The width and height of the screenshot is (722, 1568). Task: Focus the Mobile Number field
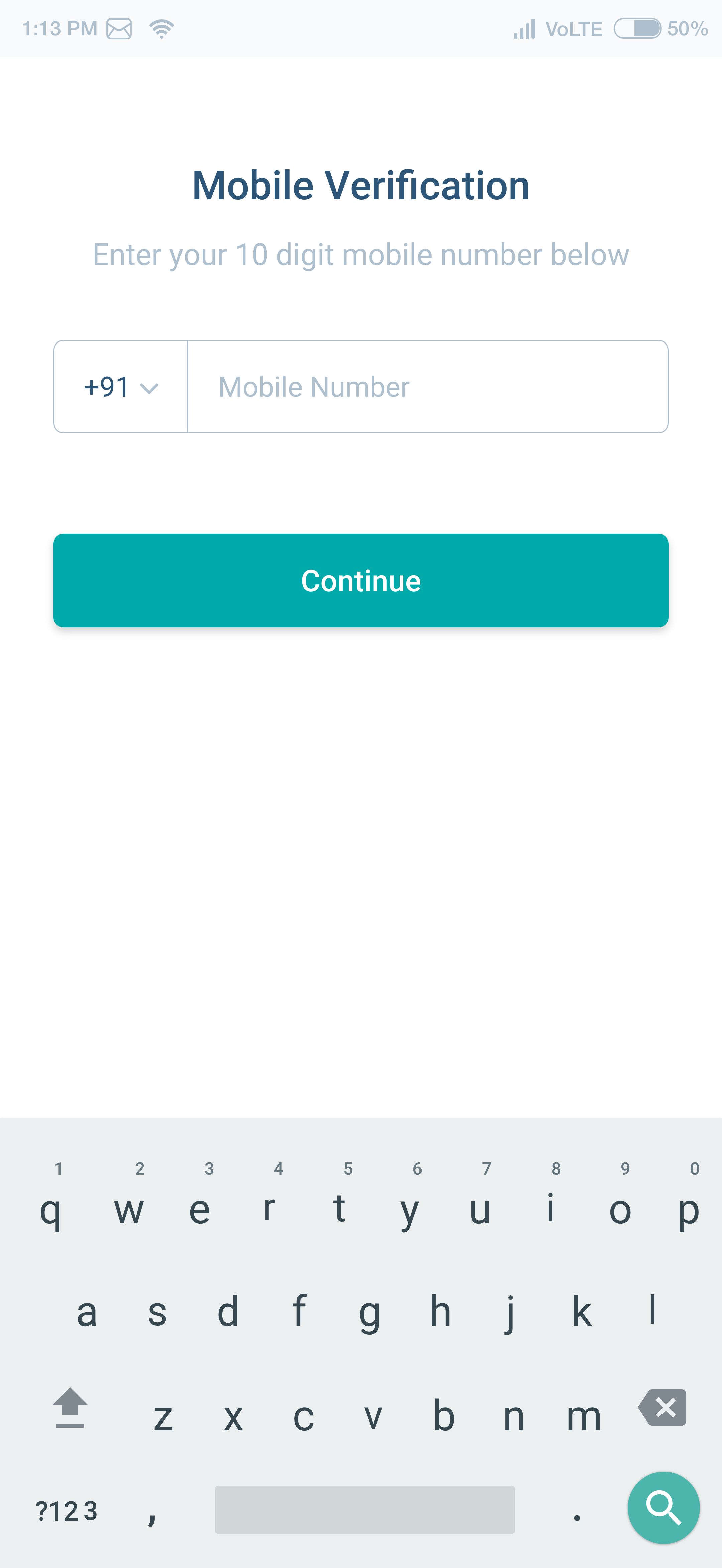click(428, 387)
